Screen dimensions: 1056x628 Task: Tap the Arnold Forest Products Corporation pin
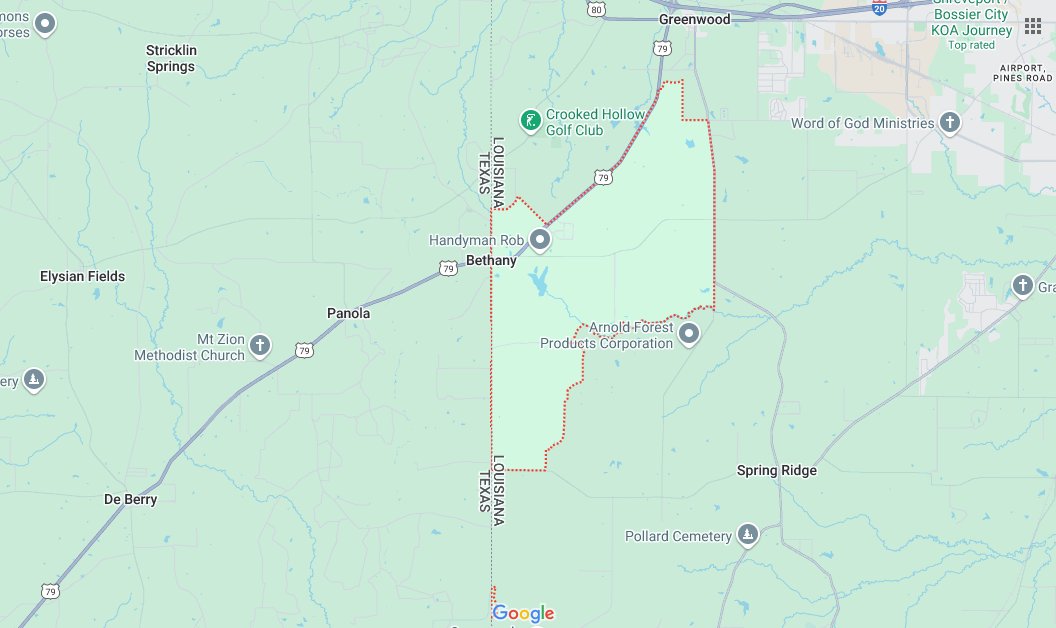[688, 334]
